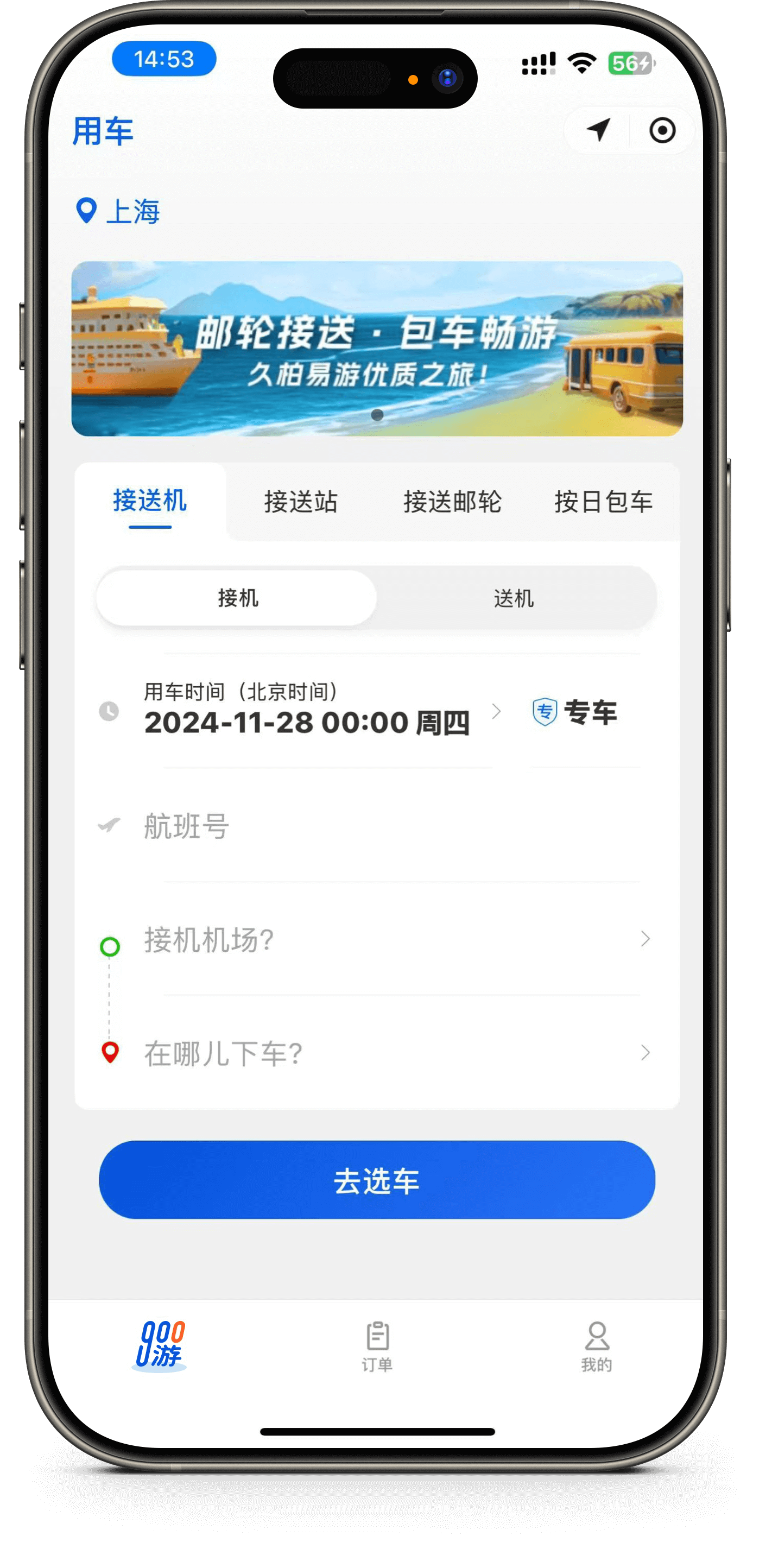Enter the 航班号 flight number field
Screen dimensions: 772x1568
pyautogui.click(x=390, y=826)
